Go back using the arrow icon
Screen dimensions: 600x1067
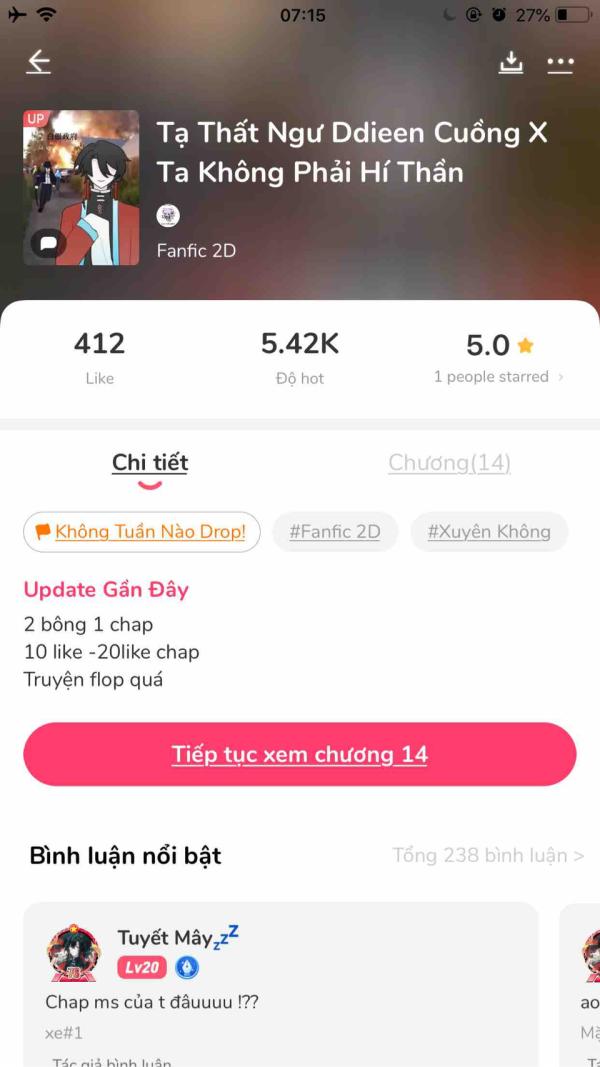(38, 62)
